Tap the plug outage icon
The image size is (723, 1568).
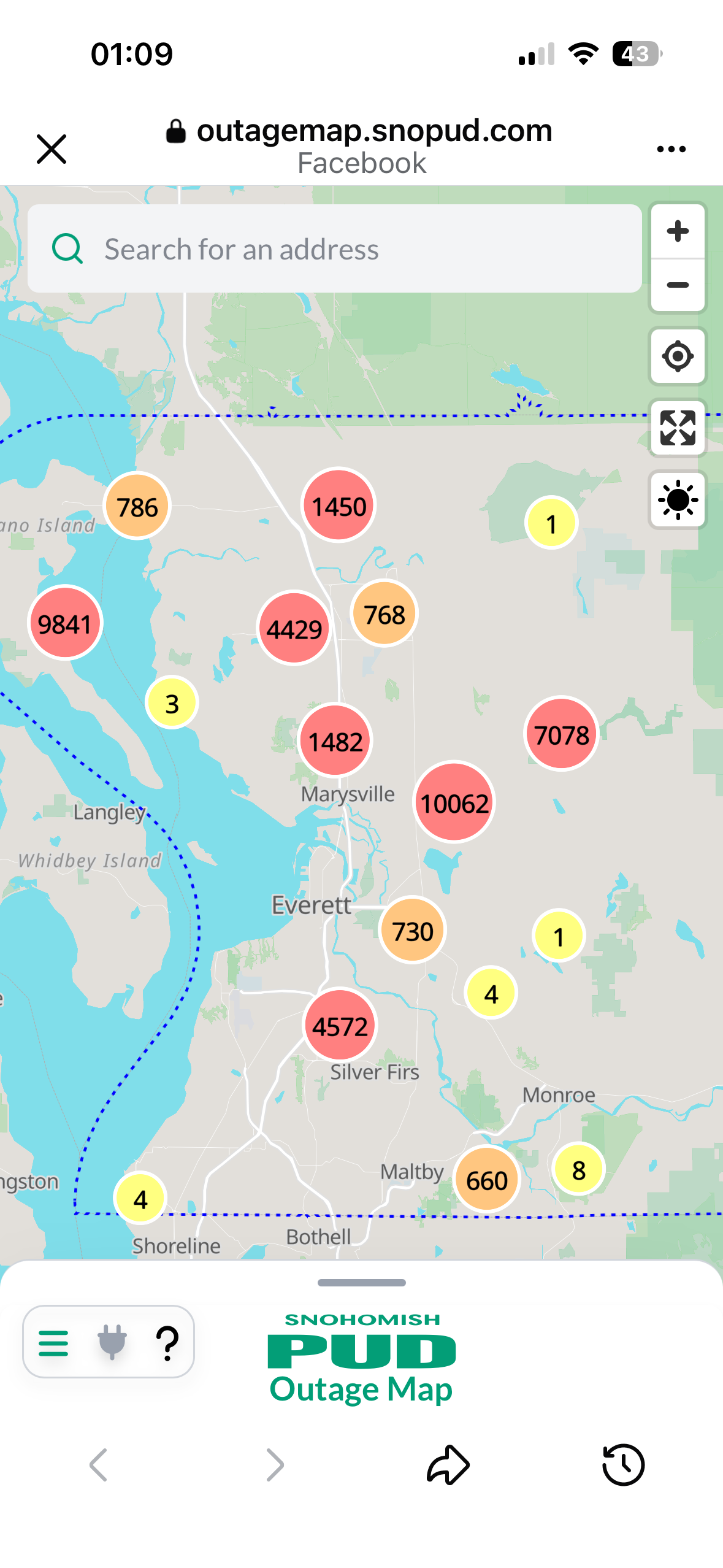click(x=112, y=1343)
